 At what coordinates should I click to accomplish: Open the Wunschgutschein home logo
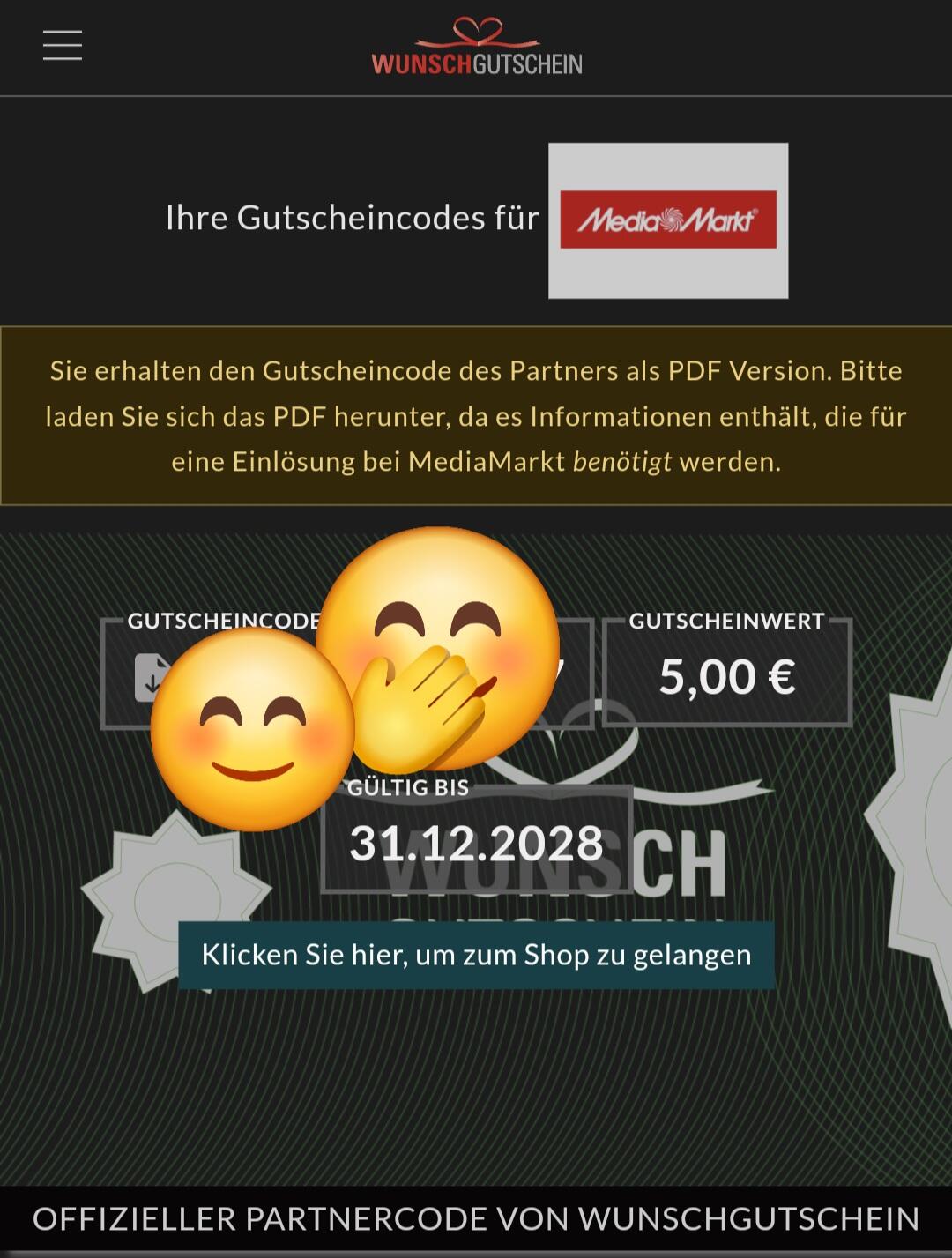477,48
